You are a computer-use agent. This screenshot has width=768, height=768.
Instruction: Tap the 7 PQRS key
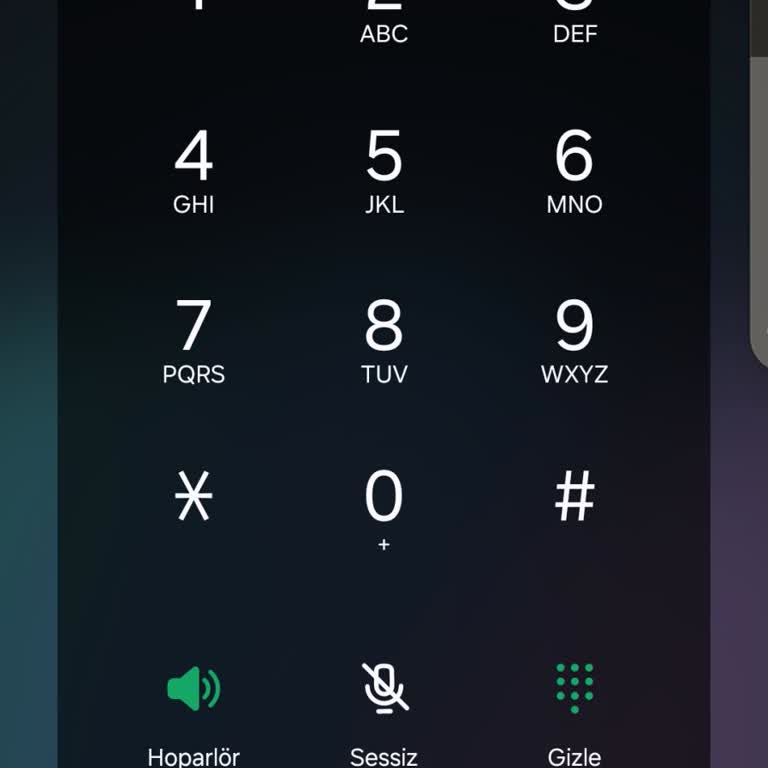193,342
